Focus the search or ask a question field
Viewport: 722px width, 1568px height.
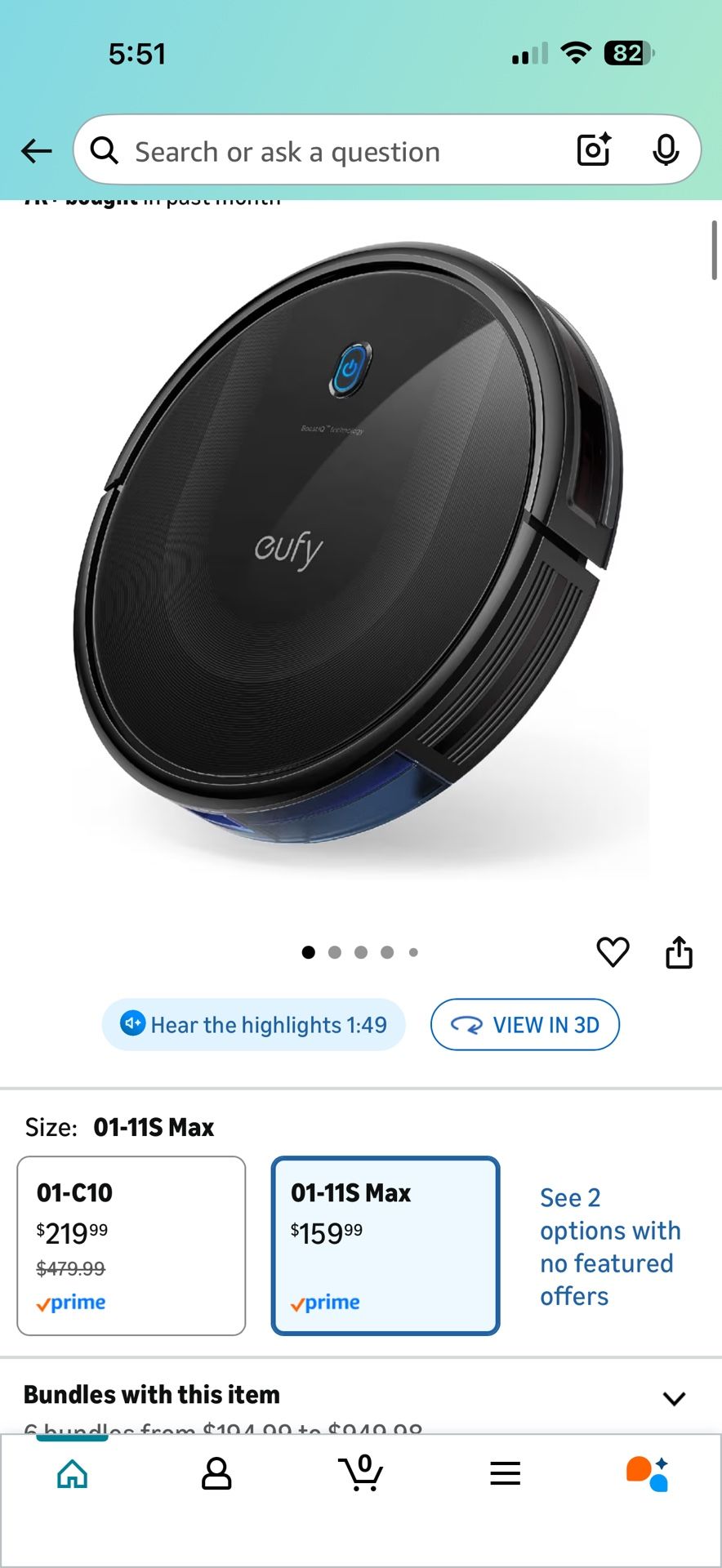point(327,152)
